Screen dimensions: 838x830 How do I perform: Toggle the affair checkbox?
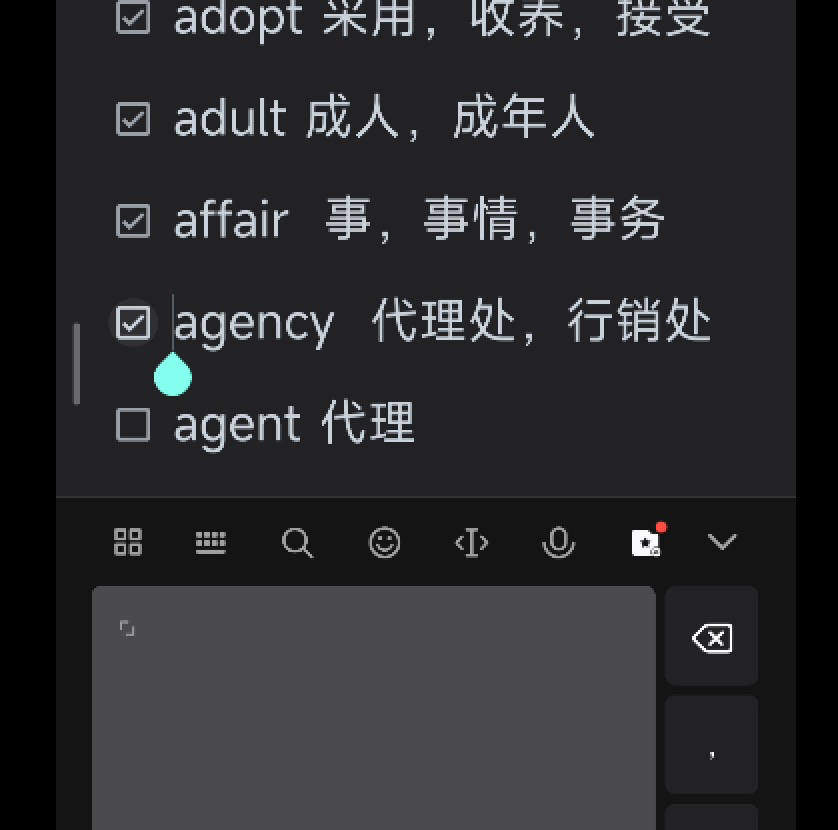pos(133,221)
